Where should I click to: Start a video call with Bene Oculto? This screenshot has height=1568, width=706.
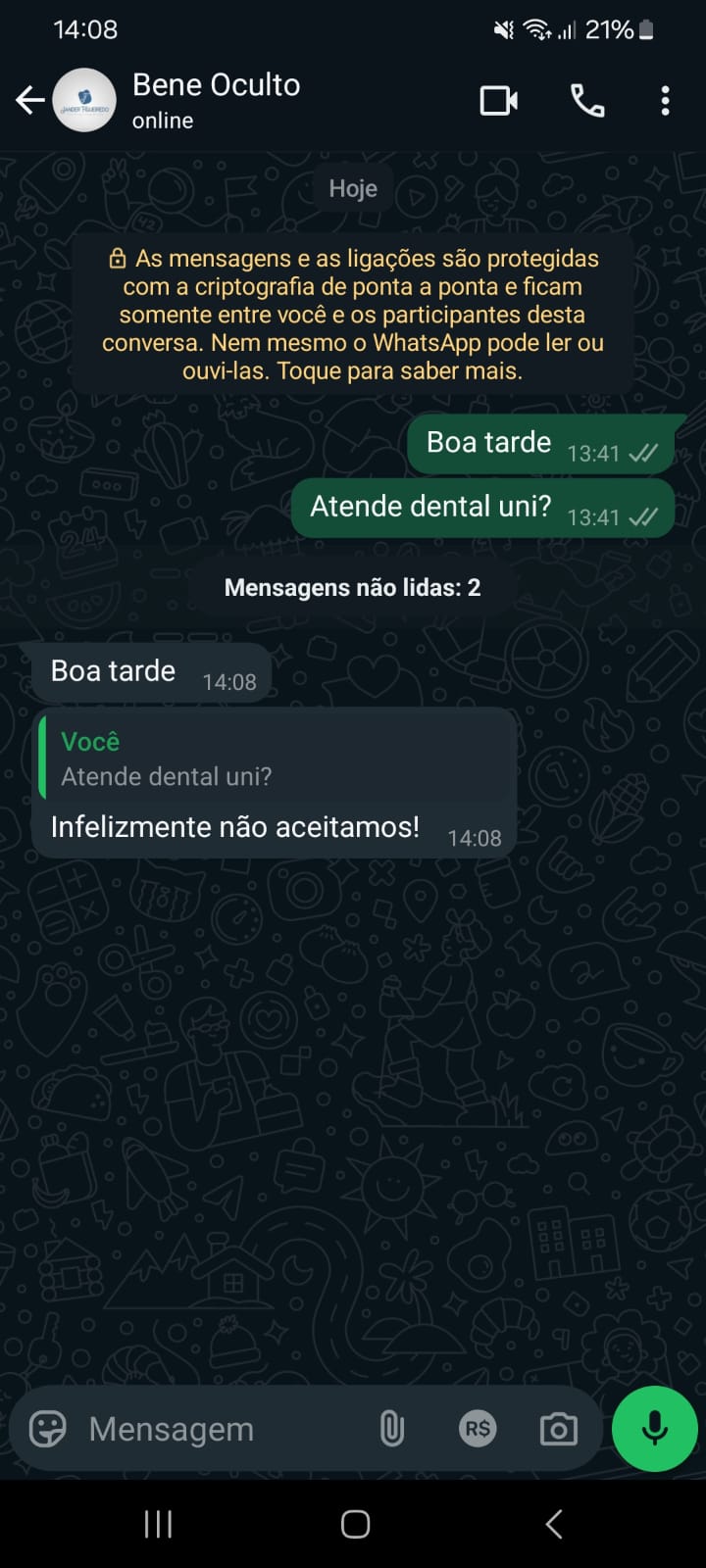(498, 101)
